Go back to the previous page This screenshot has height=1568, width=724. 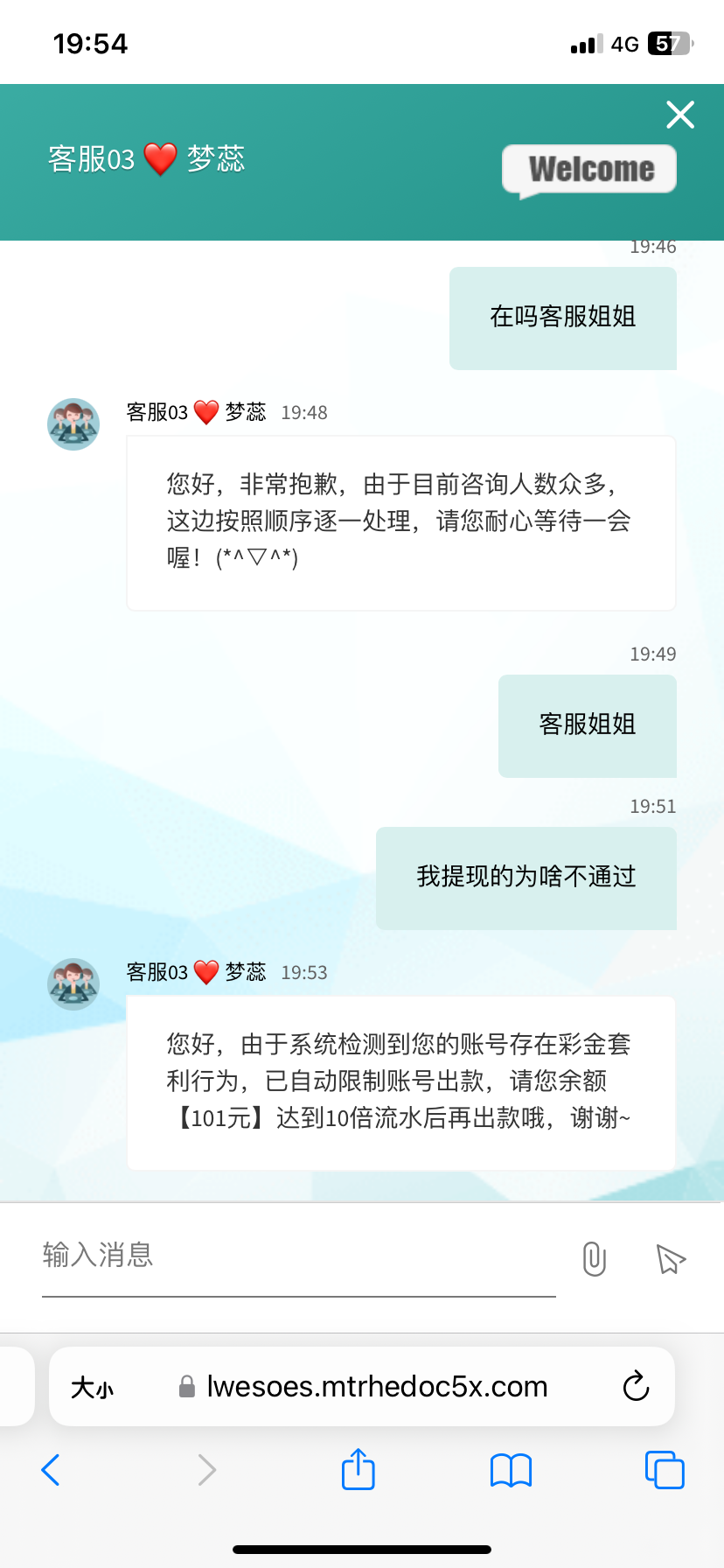51,1470
